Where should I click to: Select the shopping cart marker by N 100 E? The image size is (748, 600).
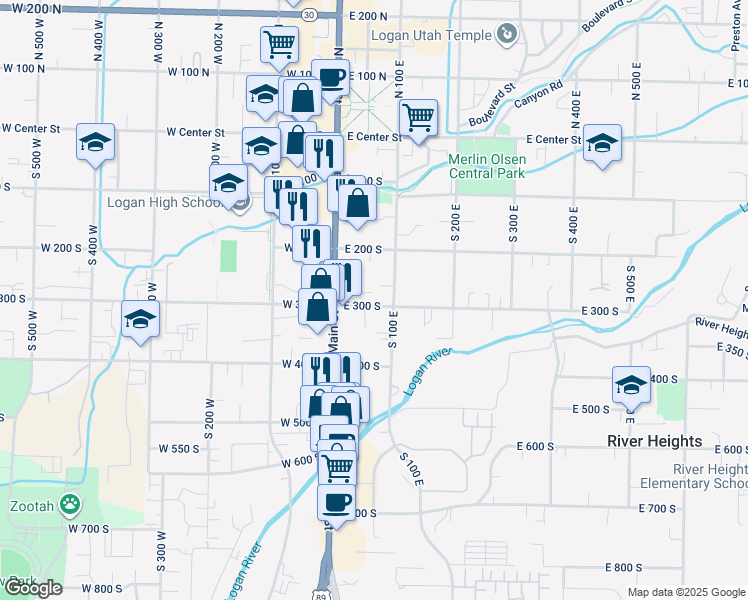click(418, 117)
